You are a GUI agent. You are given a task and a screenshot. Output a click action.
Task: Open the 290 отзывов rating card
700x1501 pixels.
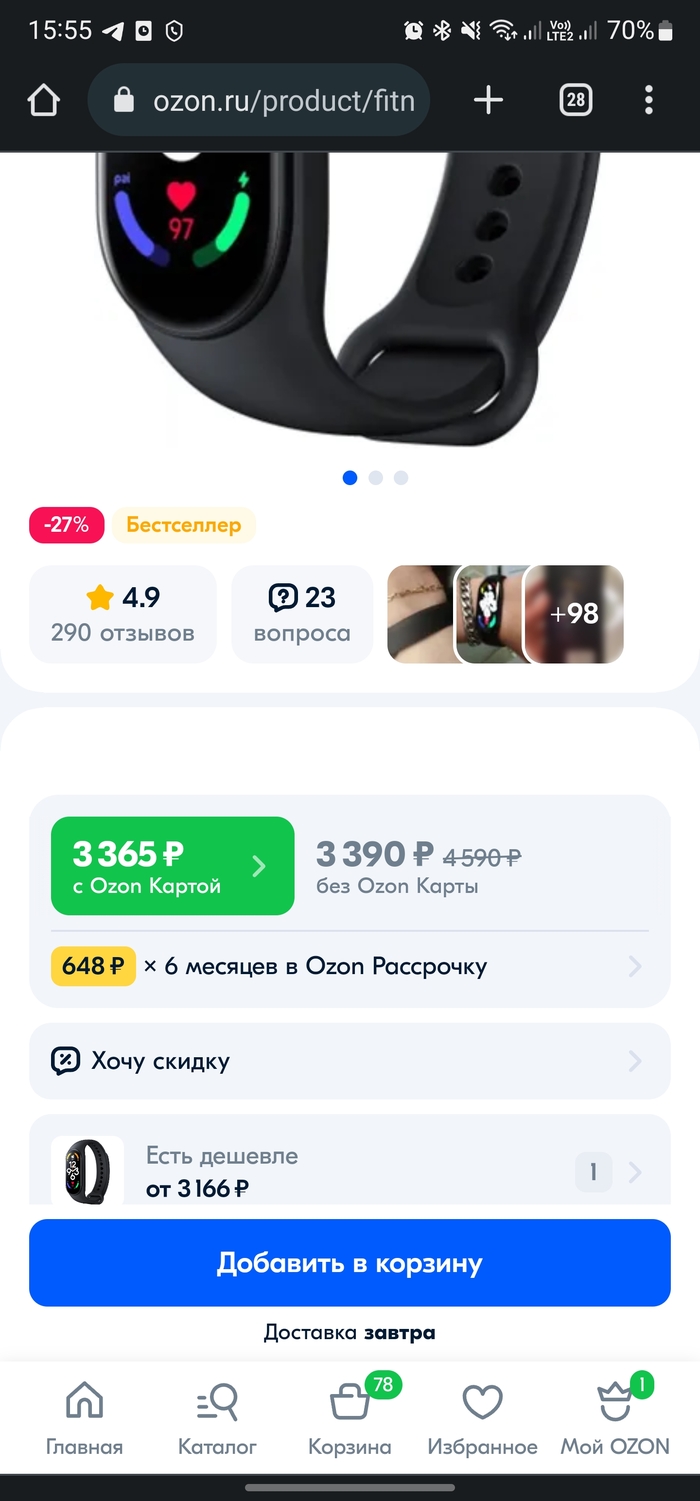click(x=122, y=614)
